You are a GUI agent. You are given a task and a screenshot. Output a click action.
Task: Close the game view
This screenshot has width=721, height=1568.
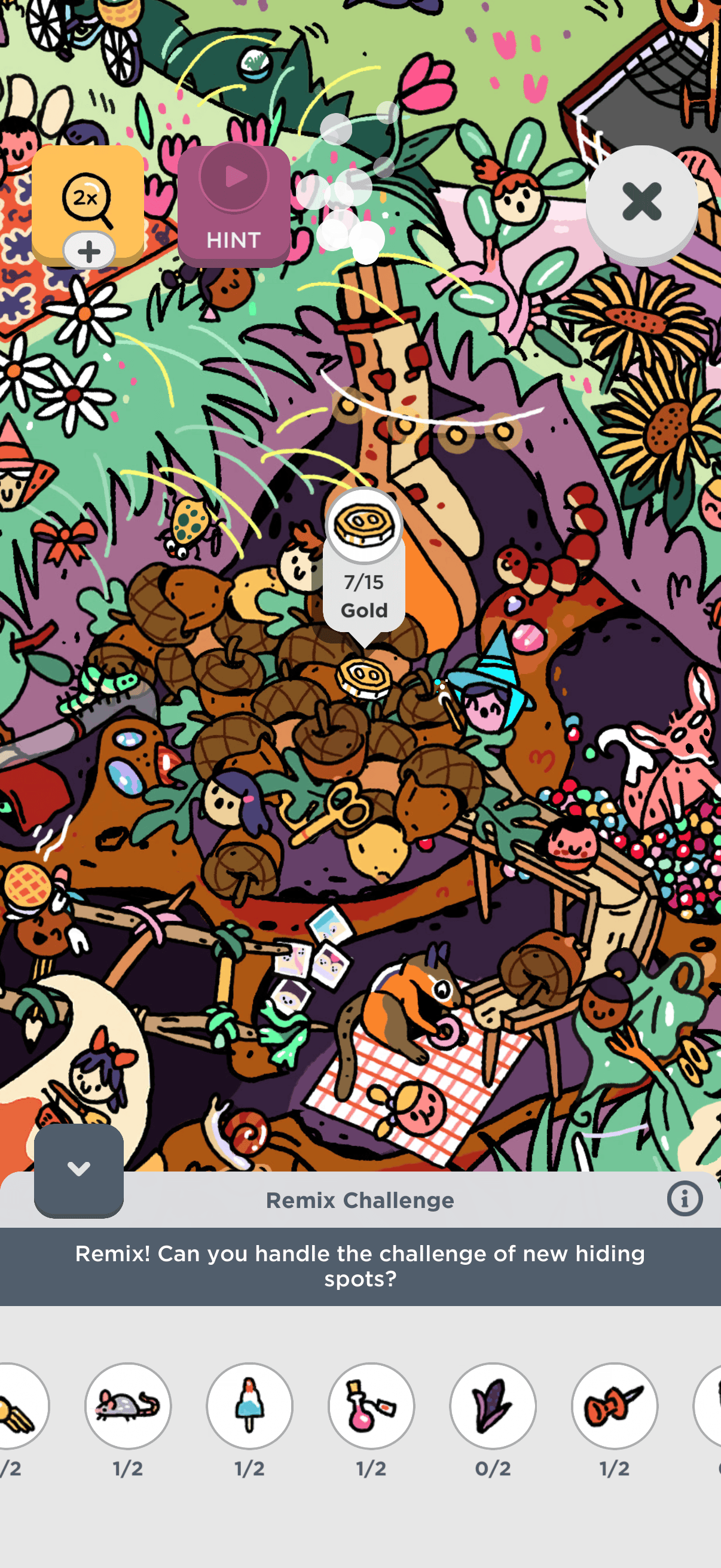point(641,203)
